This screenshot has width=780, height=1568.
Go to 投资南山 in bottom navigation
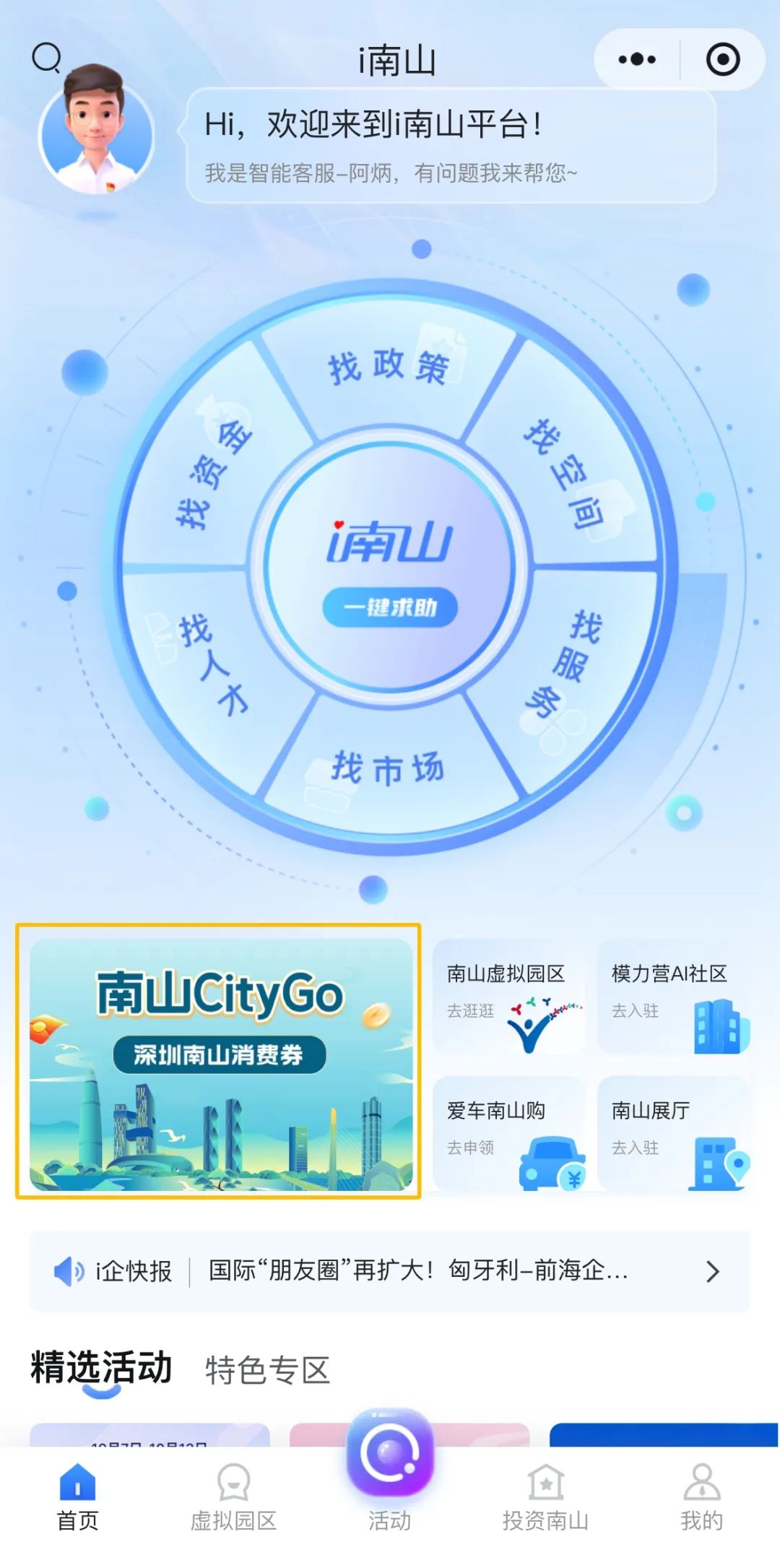pyautogui.click(x=545, y=1499)
